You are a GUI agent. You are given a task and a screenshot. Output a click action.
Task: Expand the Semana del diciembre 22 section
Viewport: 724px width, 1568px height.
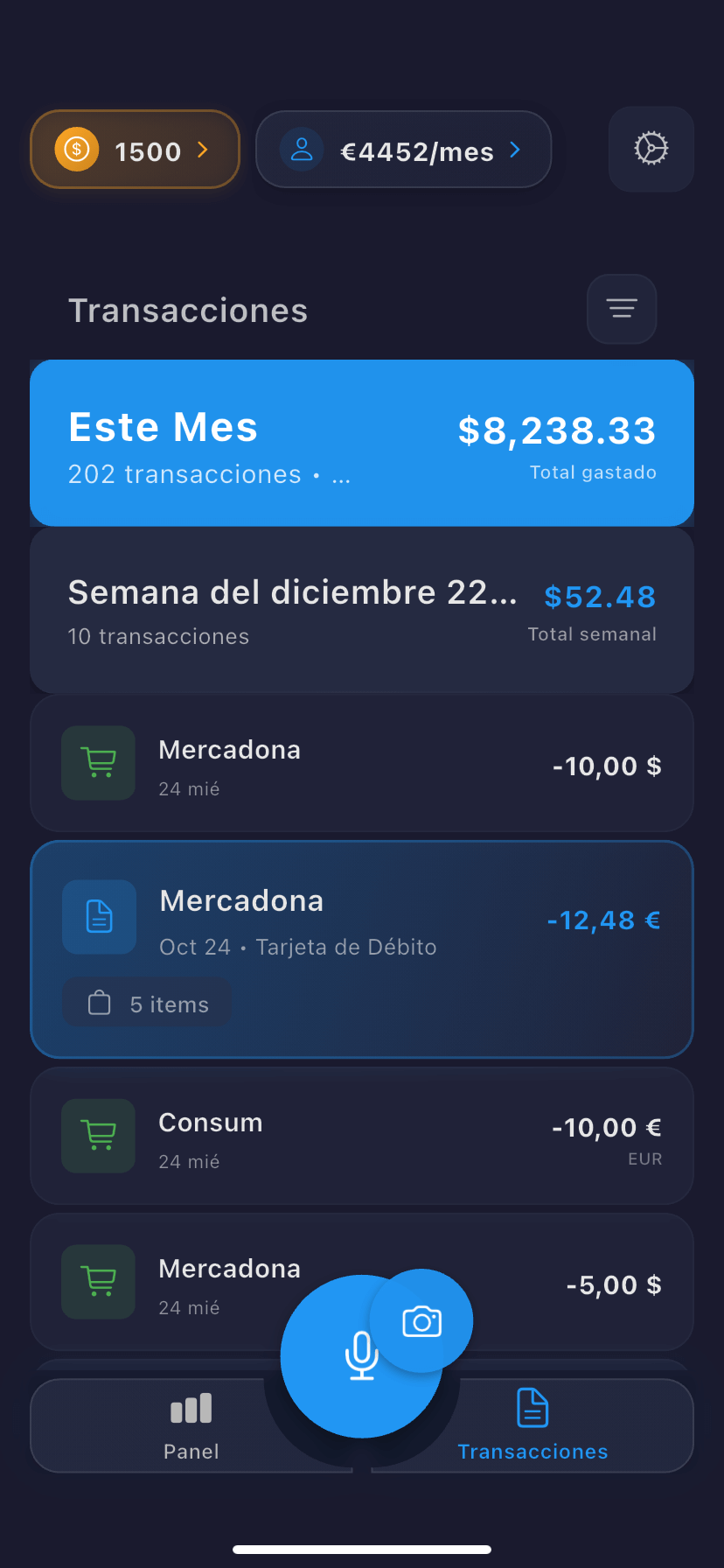point(362,610)
